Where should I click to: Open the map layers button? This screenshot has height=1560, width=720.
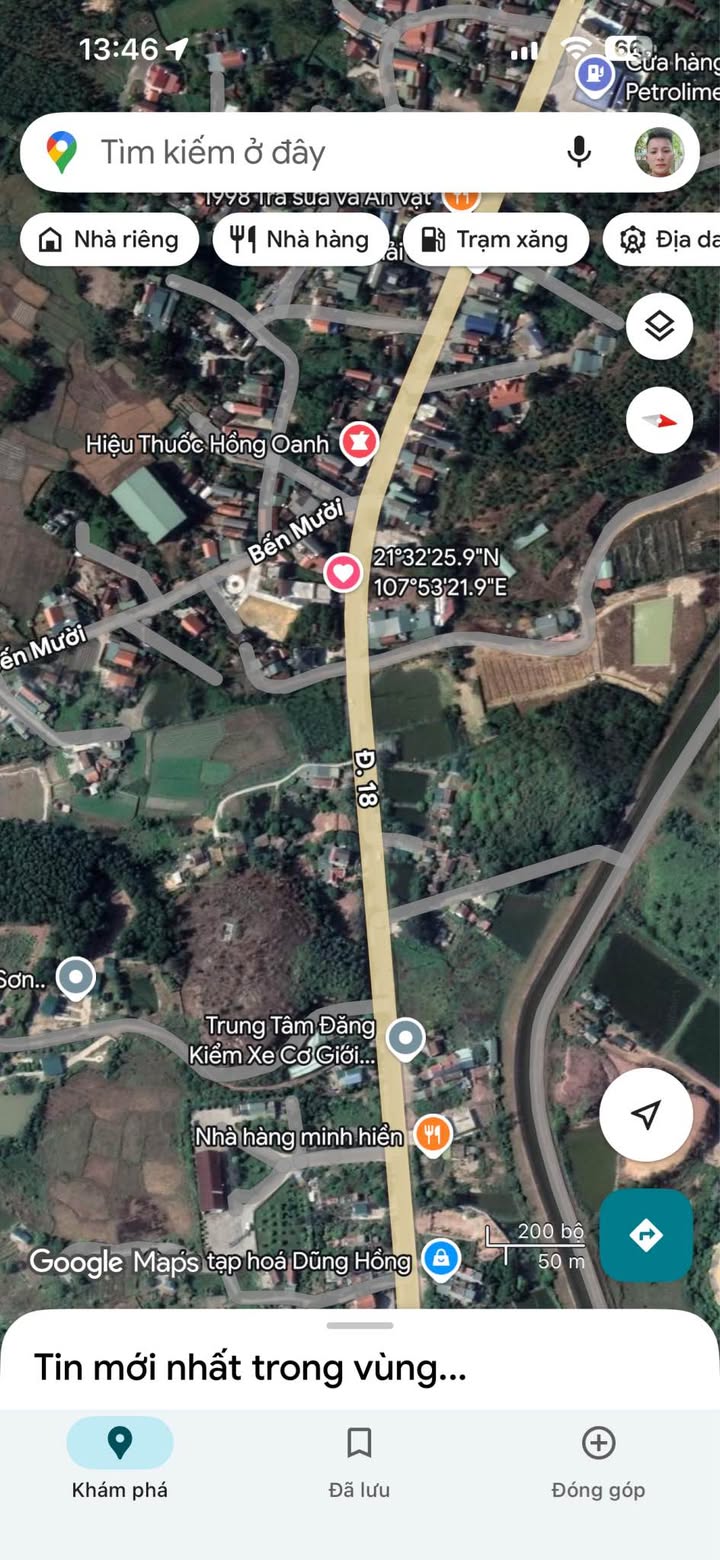point(659,326)
